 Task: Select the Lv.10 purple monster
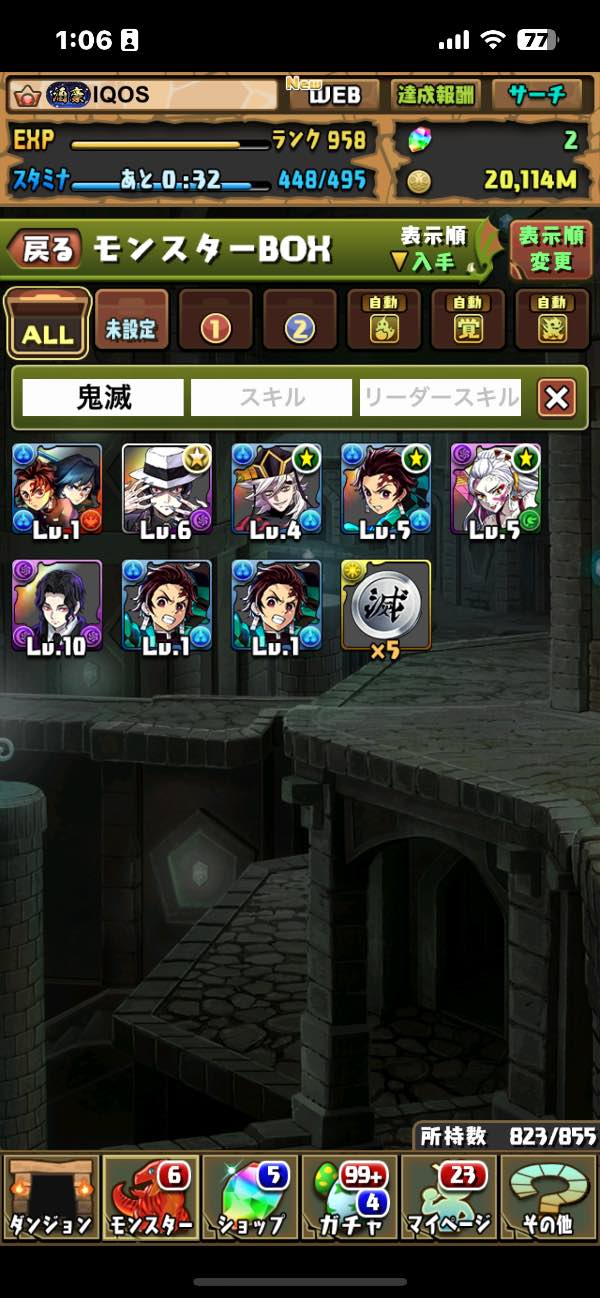[57, 605]
